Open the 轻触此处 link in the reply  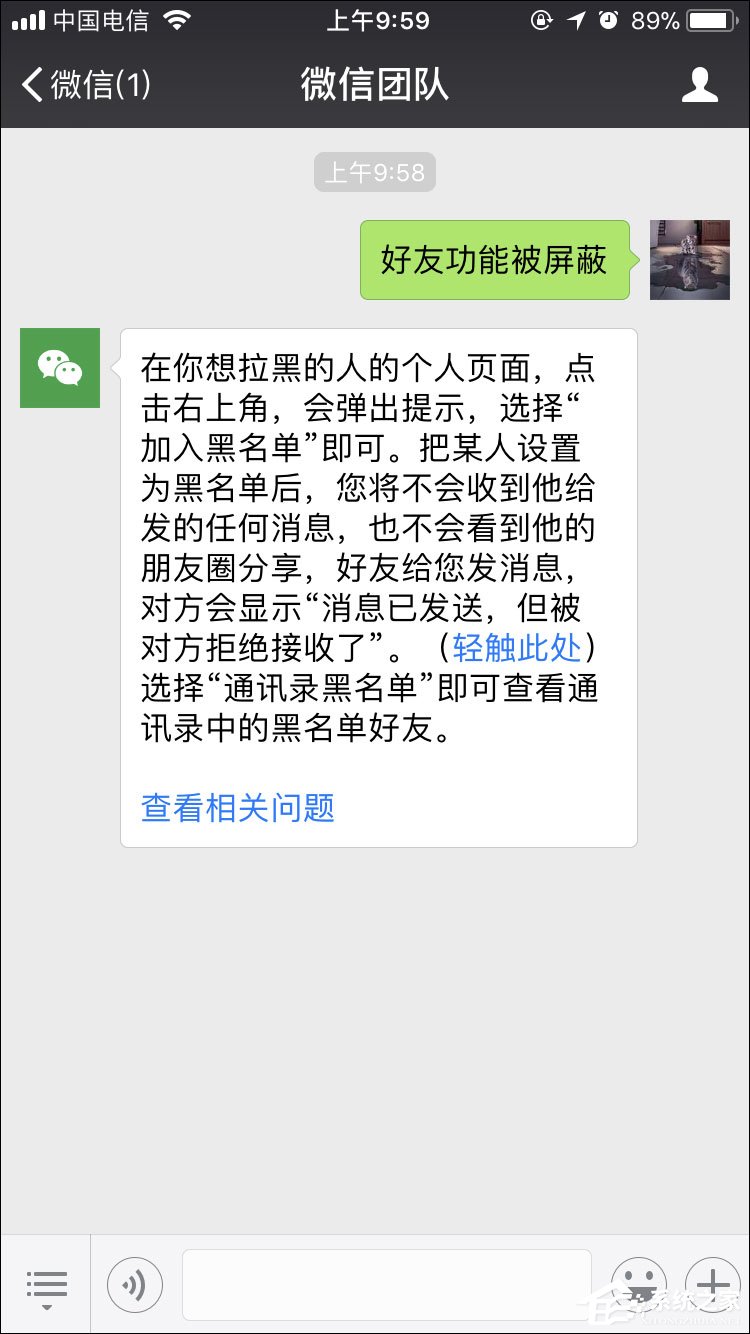pyautogui.click(x=516, y=648)
